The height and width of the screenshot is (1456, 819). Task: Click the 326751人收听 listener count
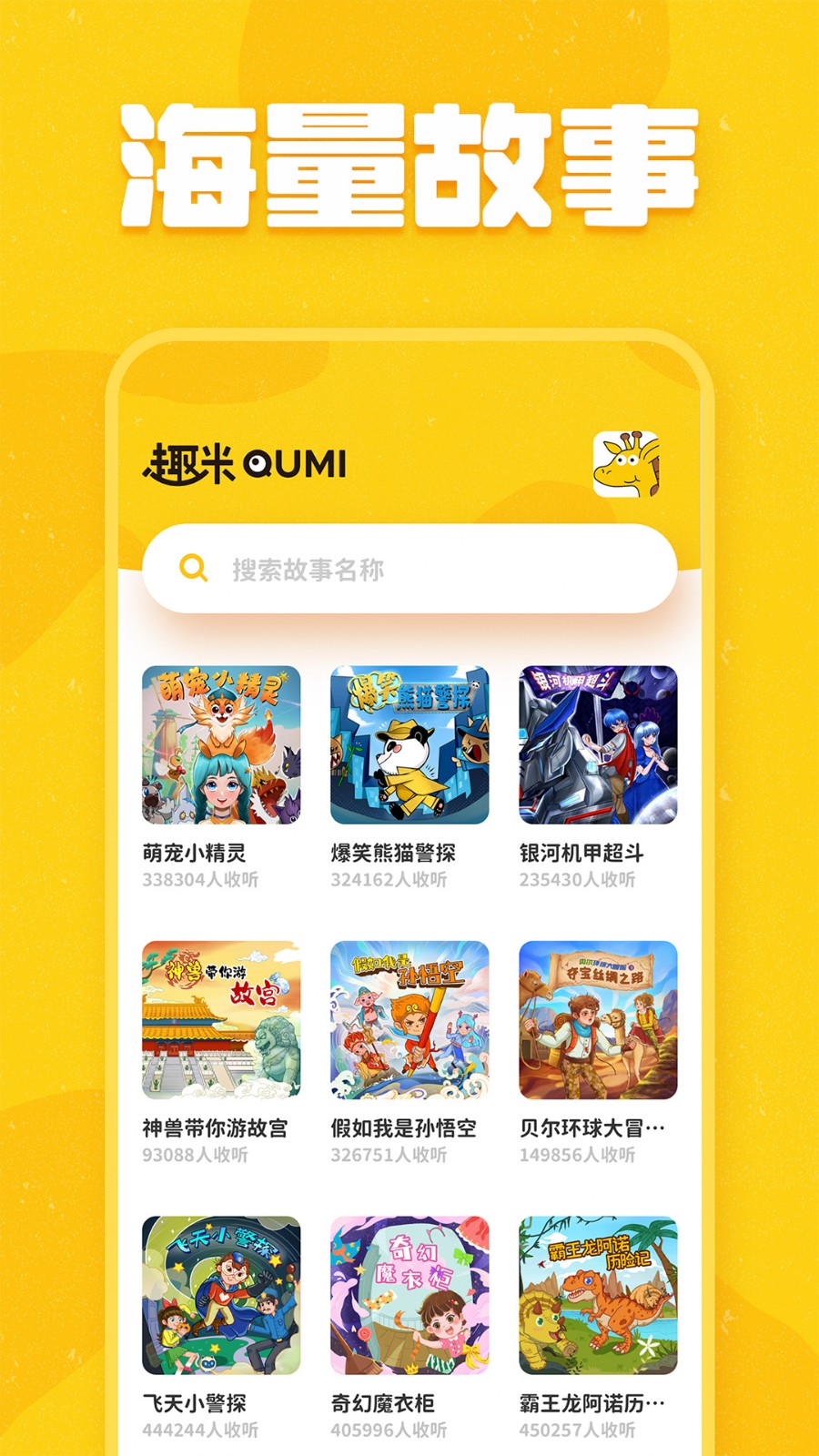pyautogui.click(x=389, y=1154)
